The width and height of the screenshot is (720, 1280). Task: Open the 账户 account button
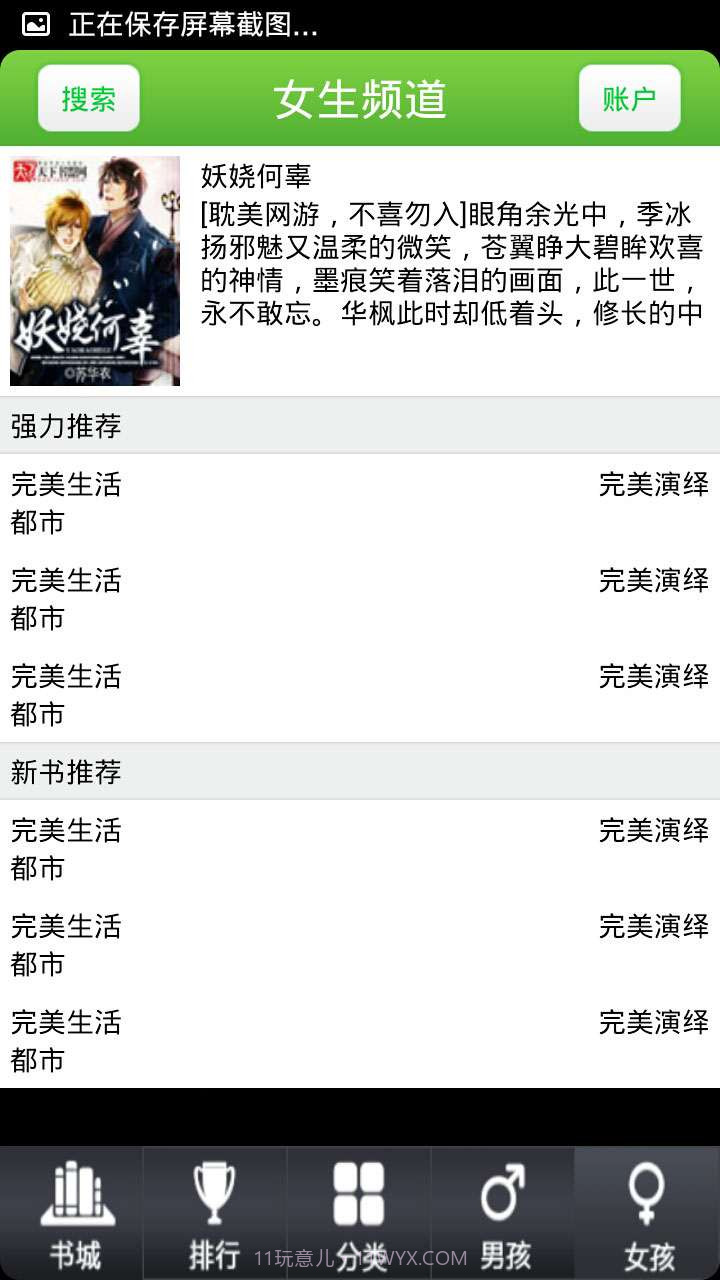630,97
